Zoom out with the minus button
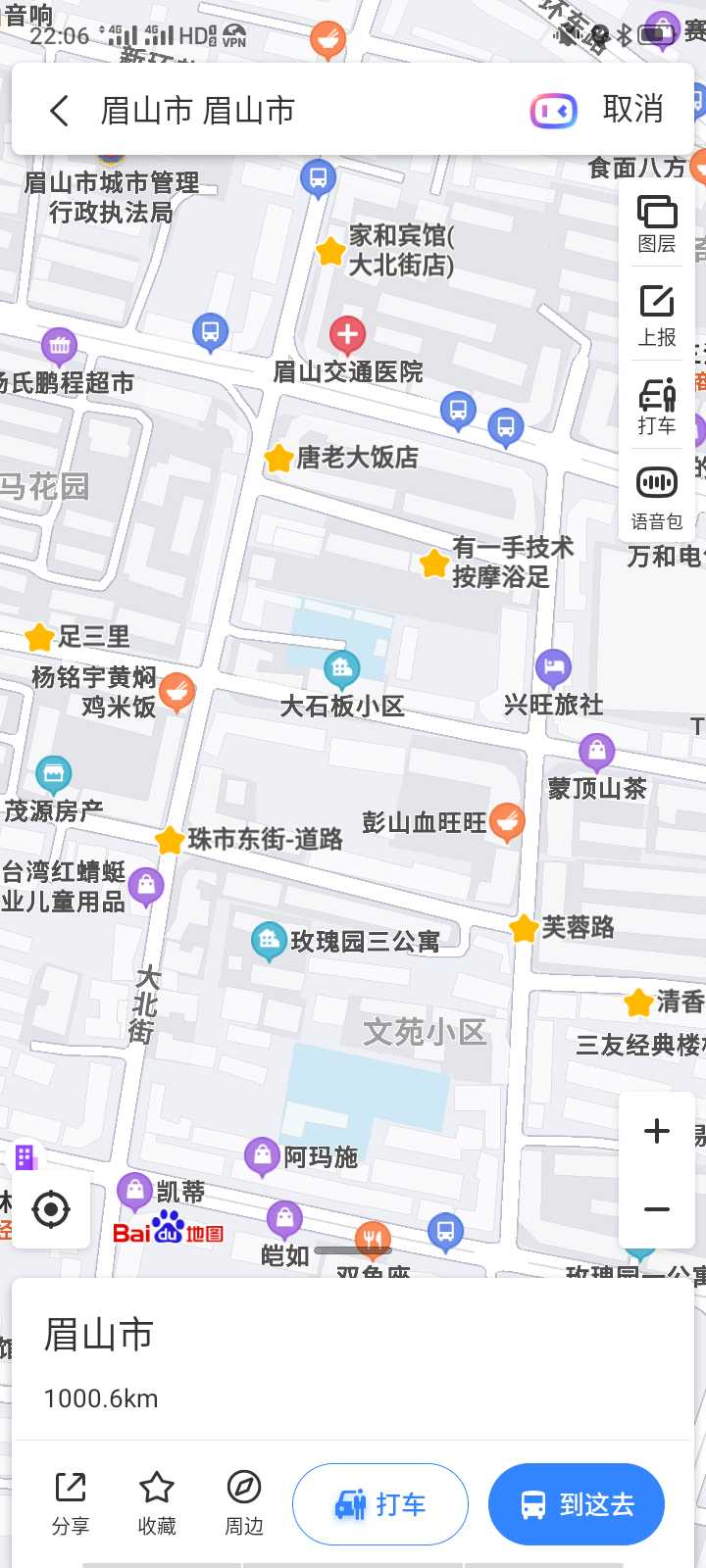706x1568 pixels. pyautogui.click(x=657, y=1209)
